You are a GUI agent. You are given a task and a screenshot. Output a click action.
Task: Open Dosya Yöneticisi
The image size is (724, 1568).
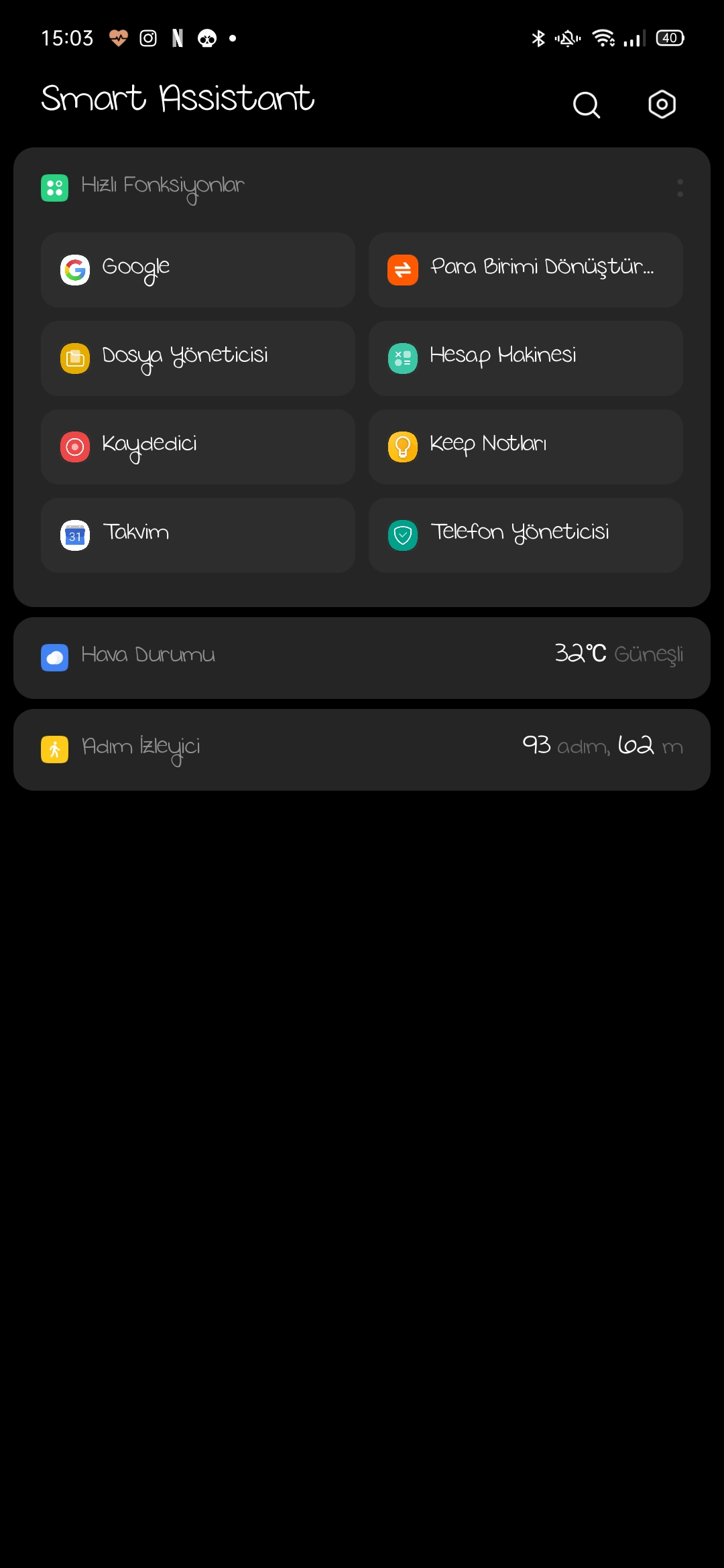pyautogui.click(x=198, y=358)
